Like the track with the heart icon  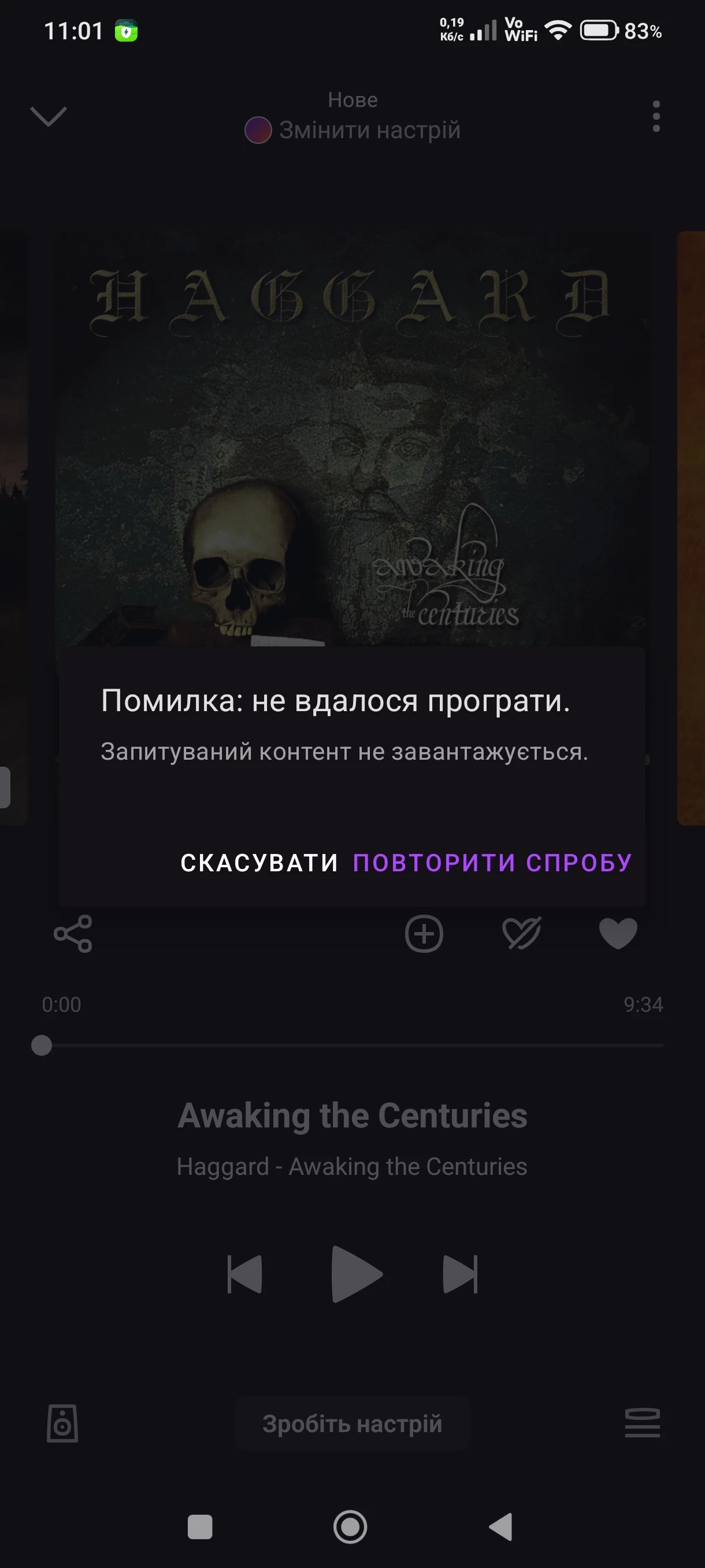click(618, 933)
